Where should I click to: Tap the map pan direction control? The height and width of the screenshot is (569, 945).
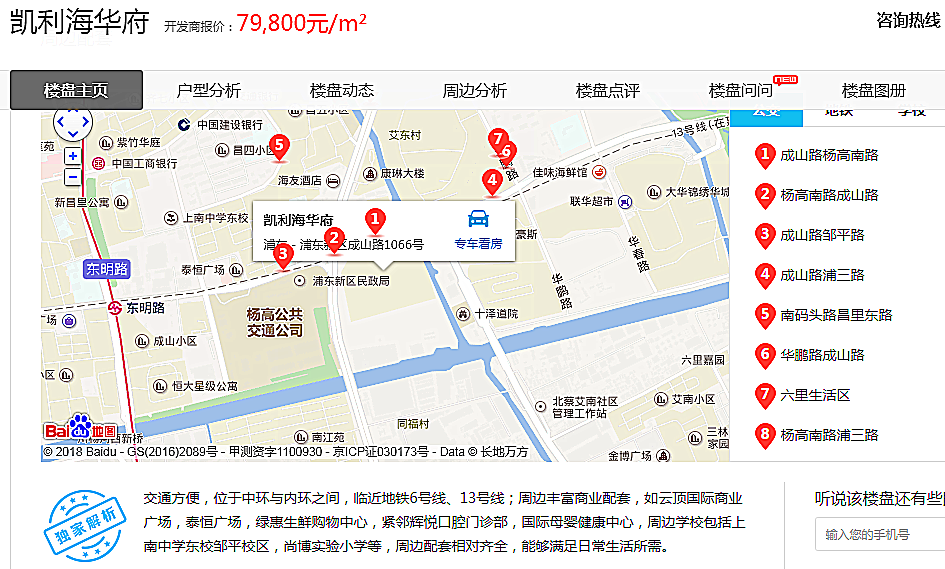pyautogui.click(x=72, y=124)
